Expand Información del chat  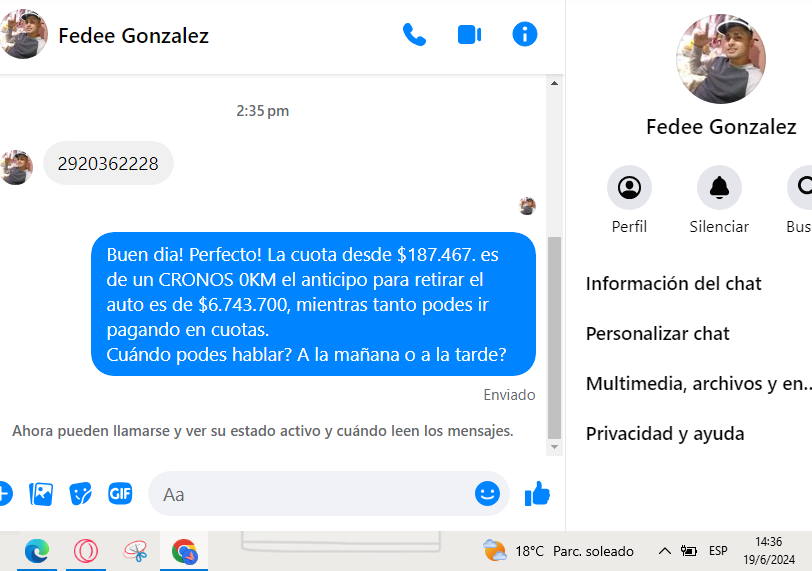click(x=673, y=284)
